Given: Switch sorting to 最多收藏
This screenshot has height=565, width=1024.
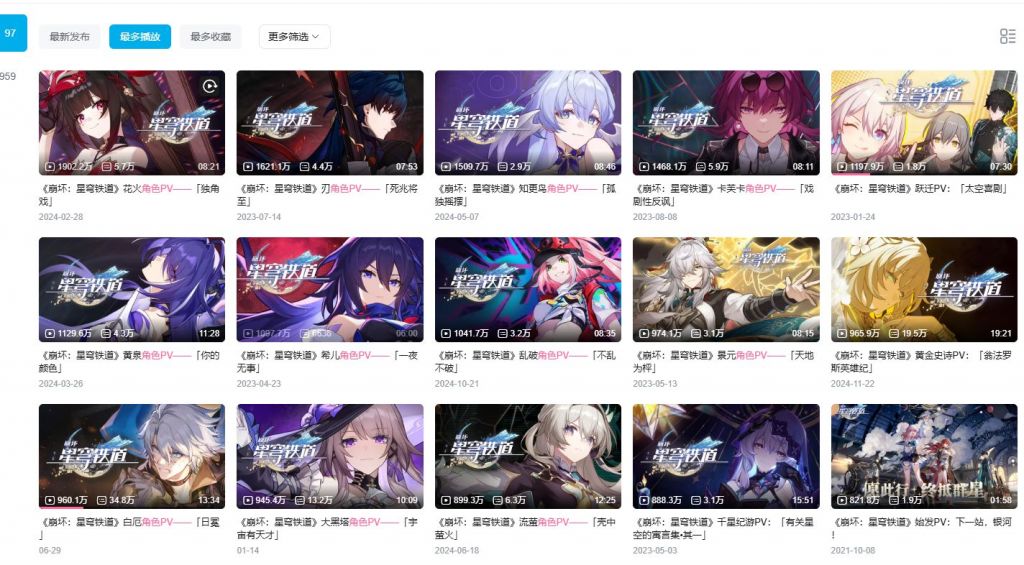Looking at the screenshot, I should (210, 37).
